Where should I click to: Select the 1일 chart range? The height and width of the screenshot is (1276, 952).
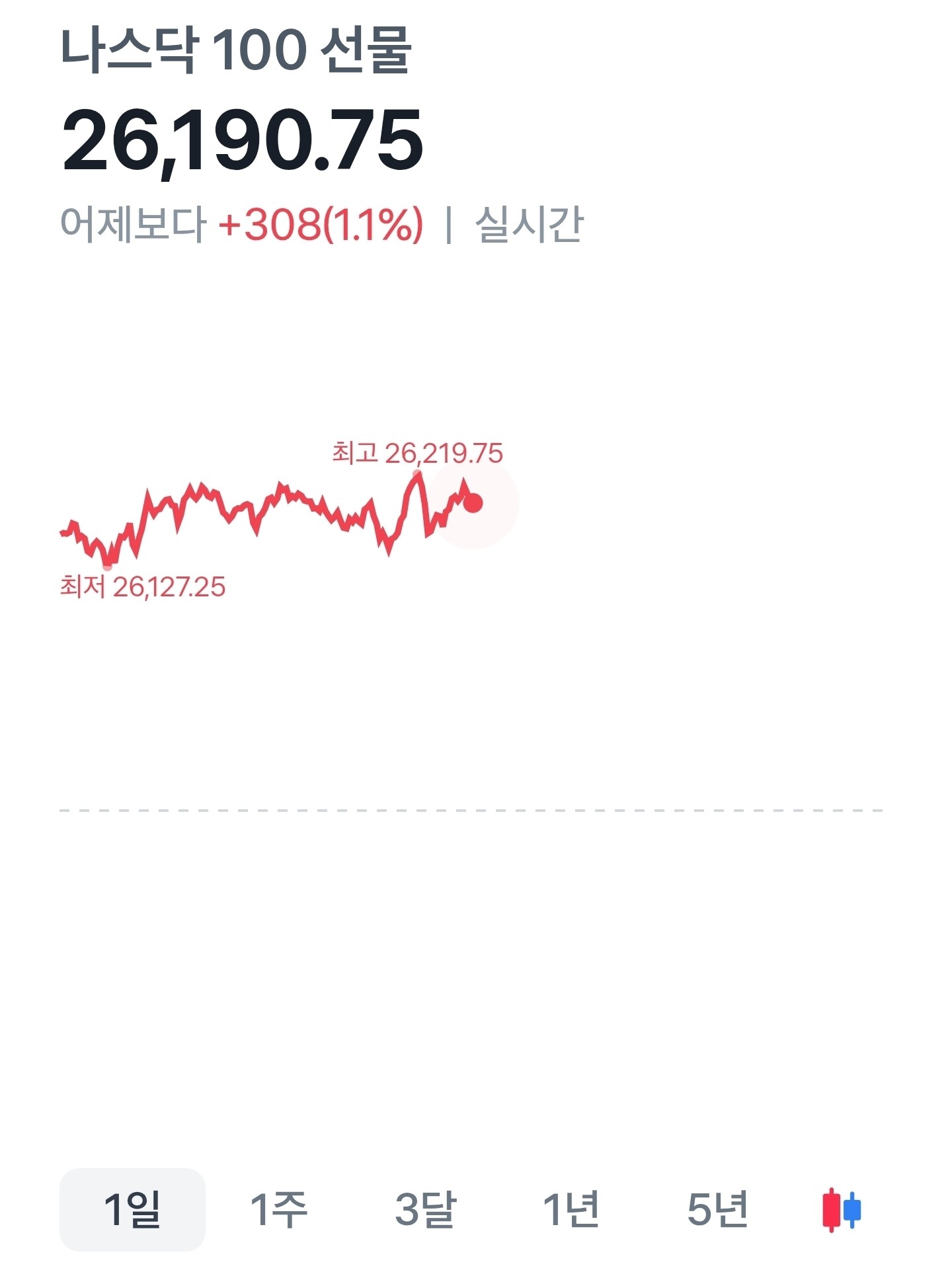click(x=132, y=1209)
